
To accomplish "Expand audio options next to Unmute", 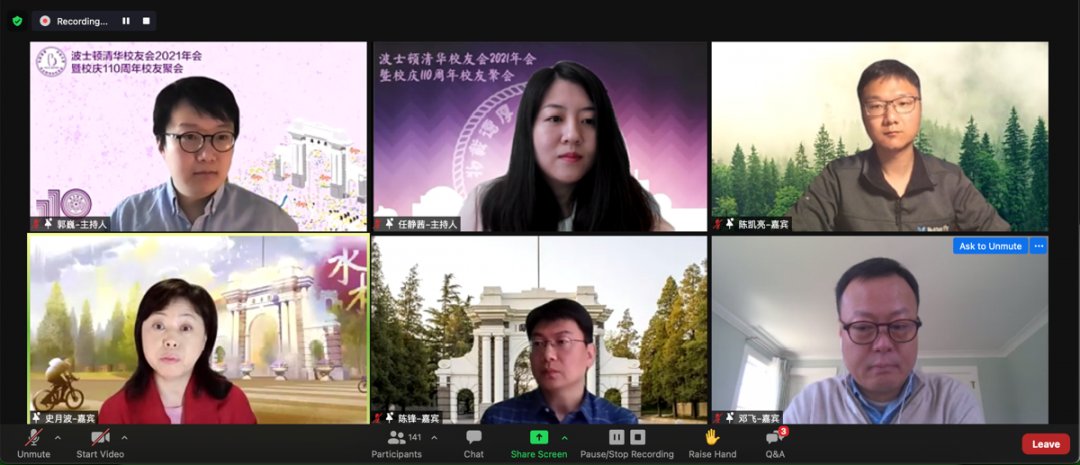I will [x=57, y=437].
